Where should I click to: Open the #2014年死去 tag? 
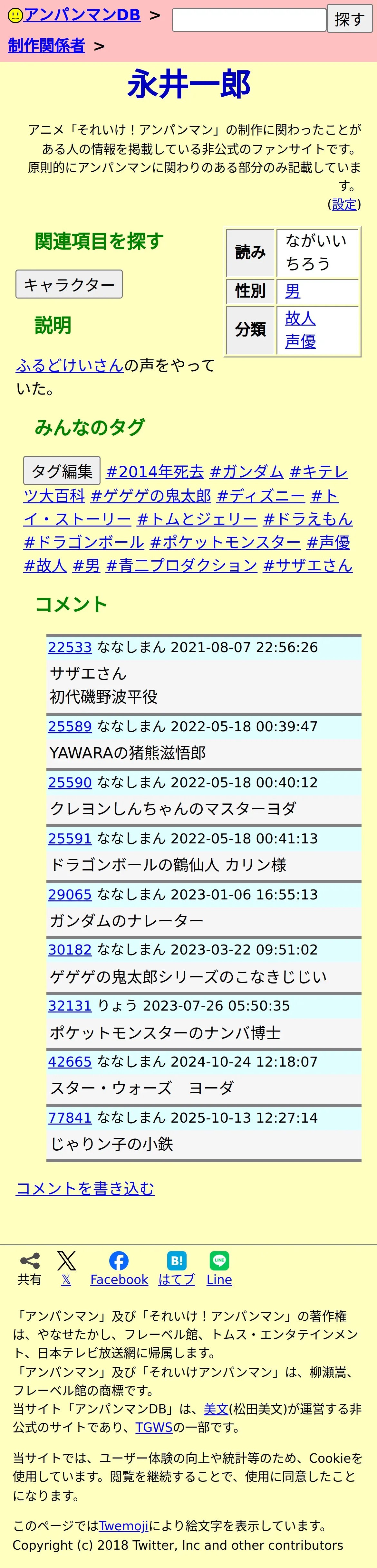155,472
